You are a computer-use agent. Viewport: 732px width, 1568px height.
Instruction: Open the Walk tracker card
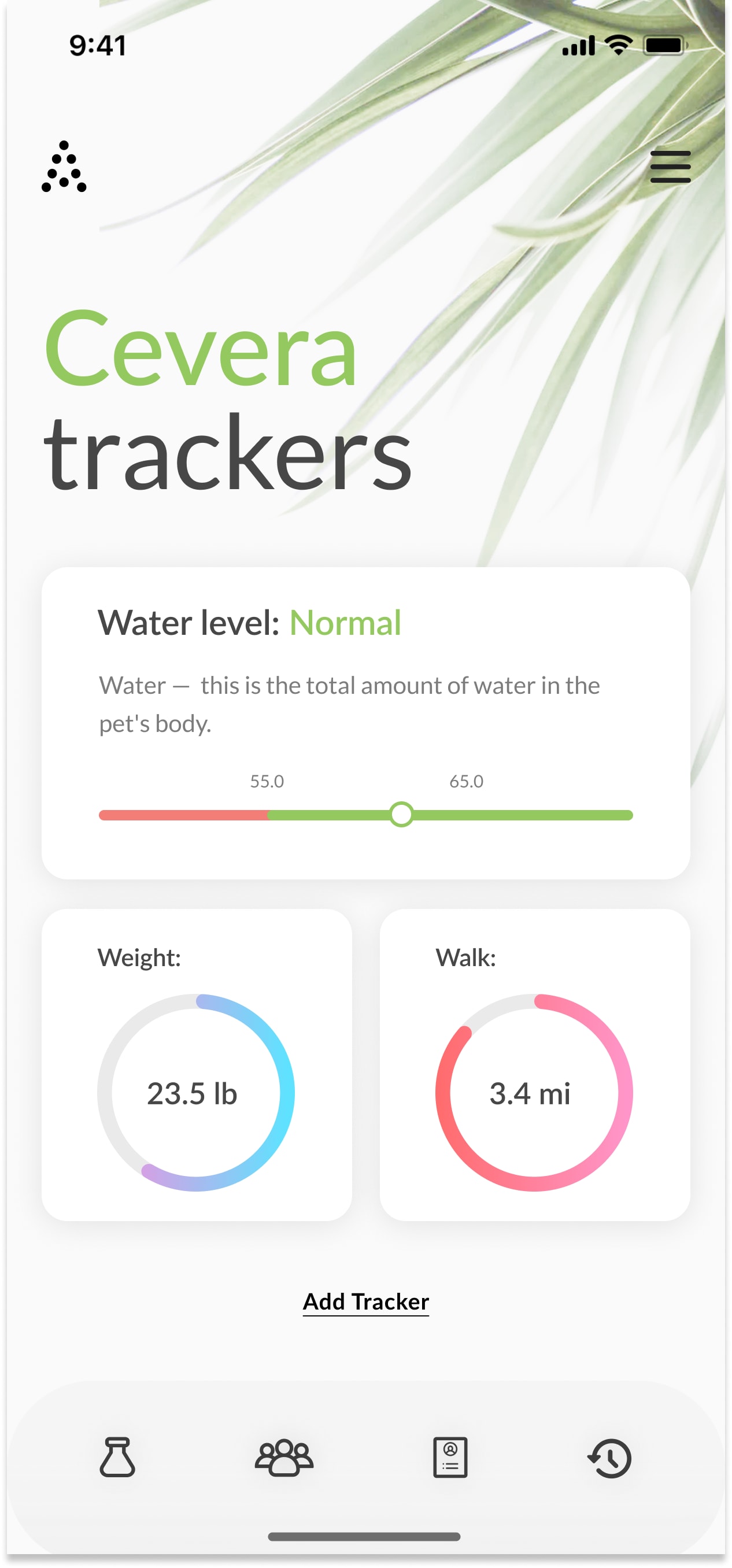534,1064
